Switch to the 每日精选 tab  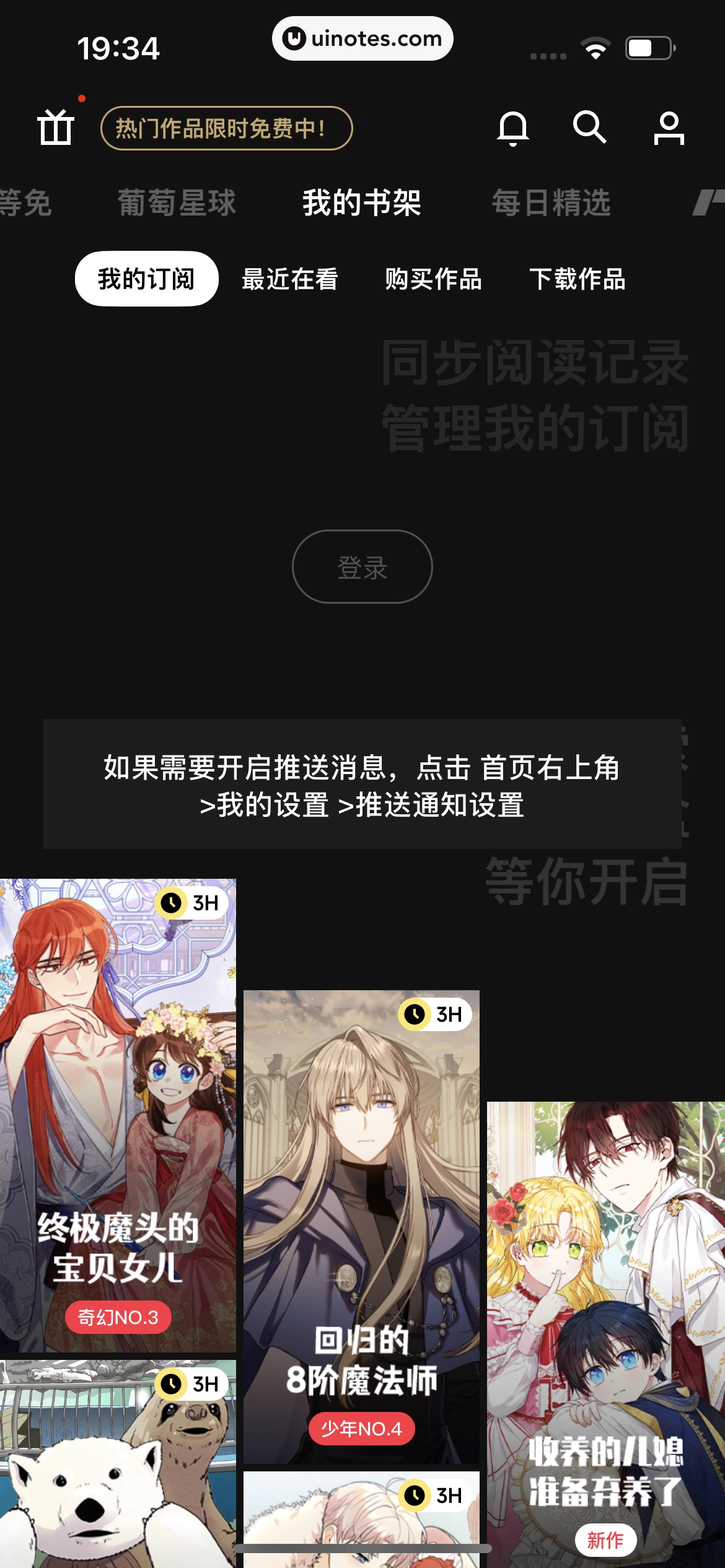tap(551, 203)
